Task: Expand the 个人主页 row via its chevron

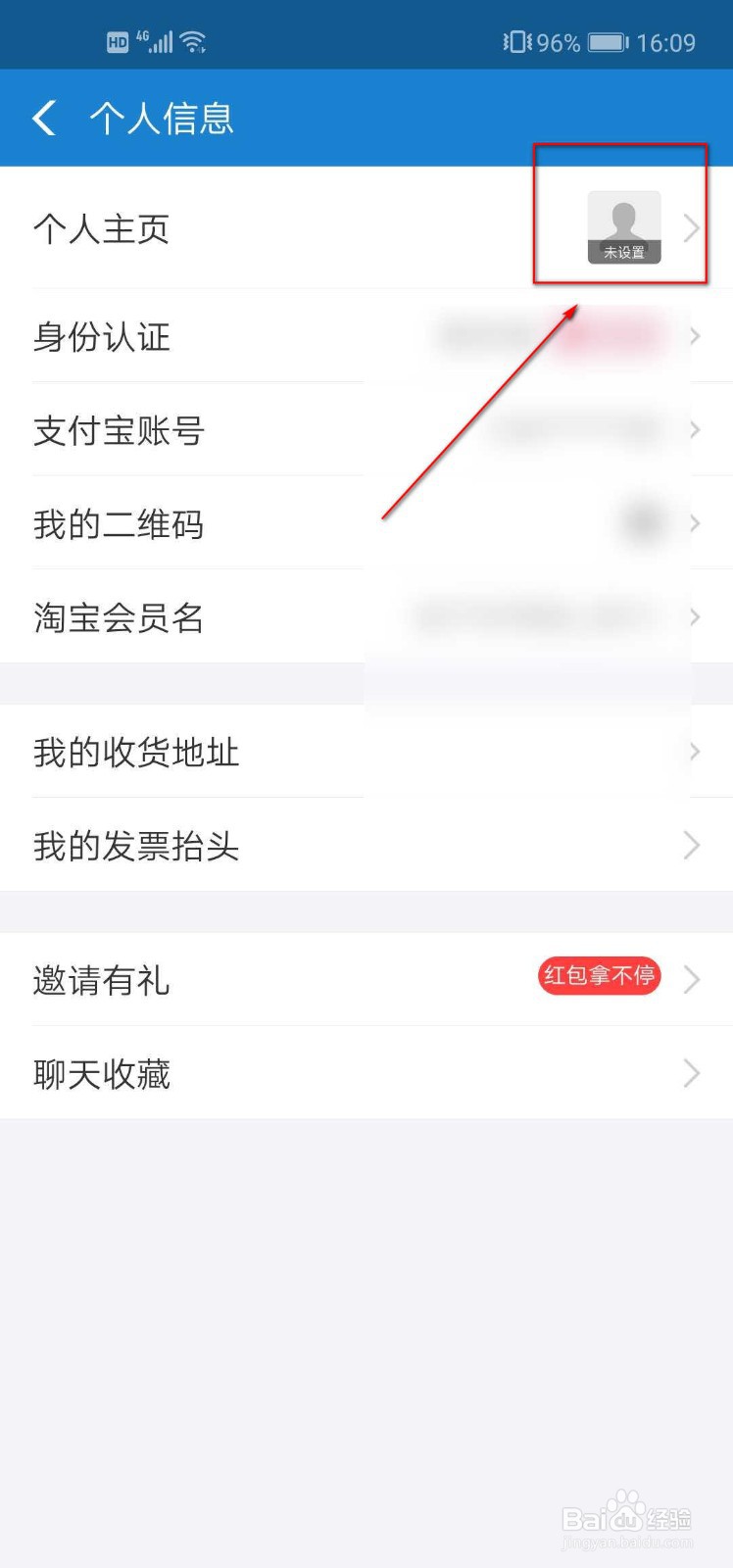Action: [693, 227]
